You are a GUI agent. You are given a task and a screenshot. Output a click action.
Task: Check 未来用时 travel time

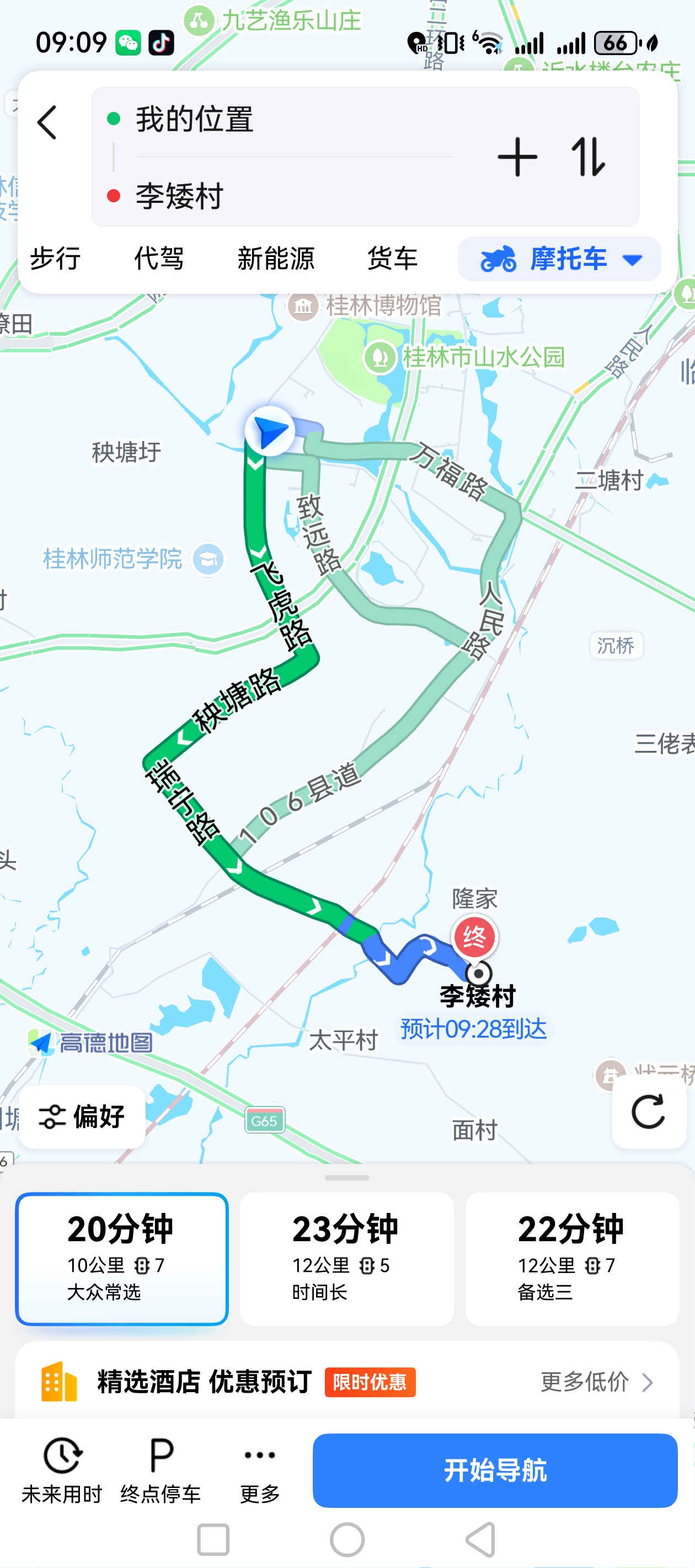(x=62, y=1469)
